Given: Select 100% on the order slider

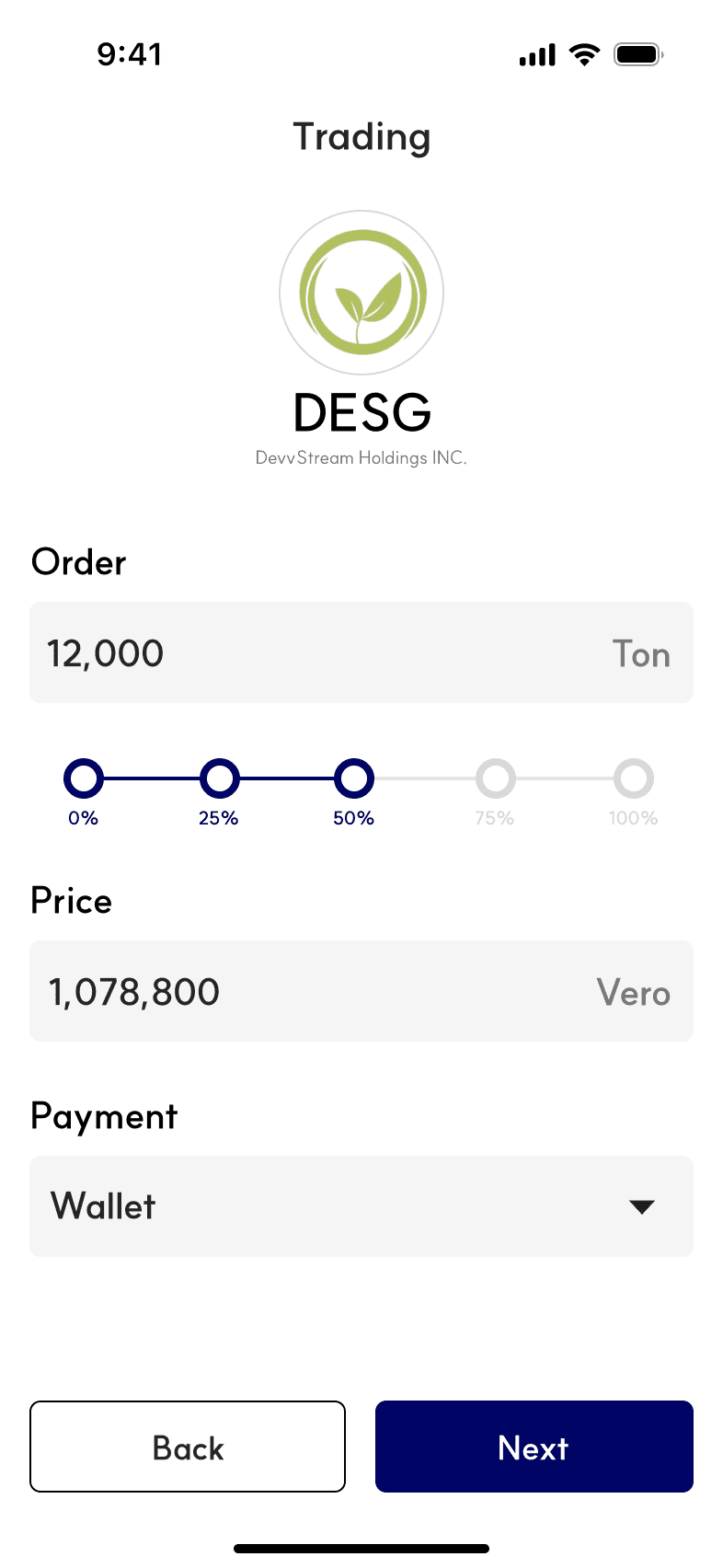Looking at the screenshot, I should (x=634, y=778).
